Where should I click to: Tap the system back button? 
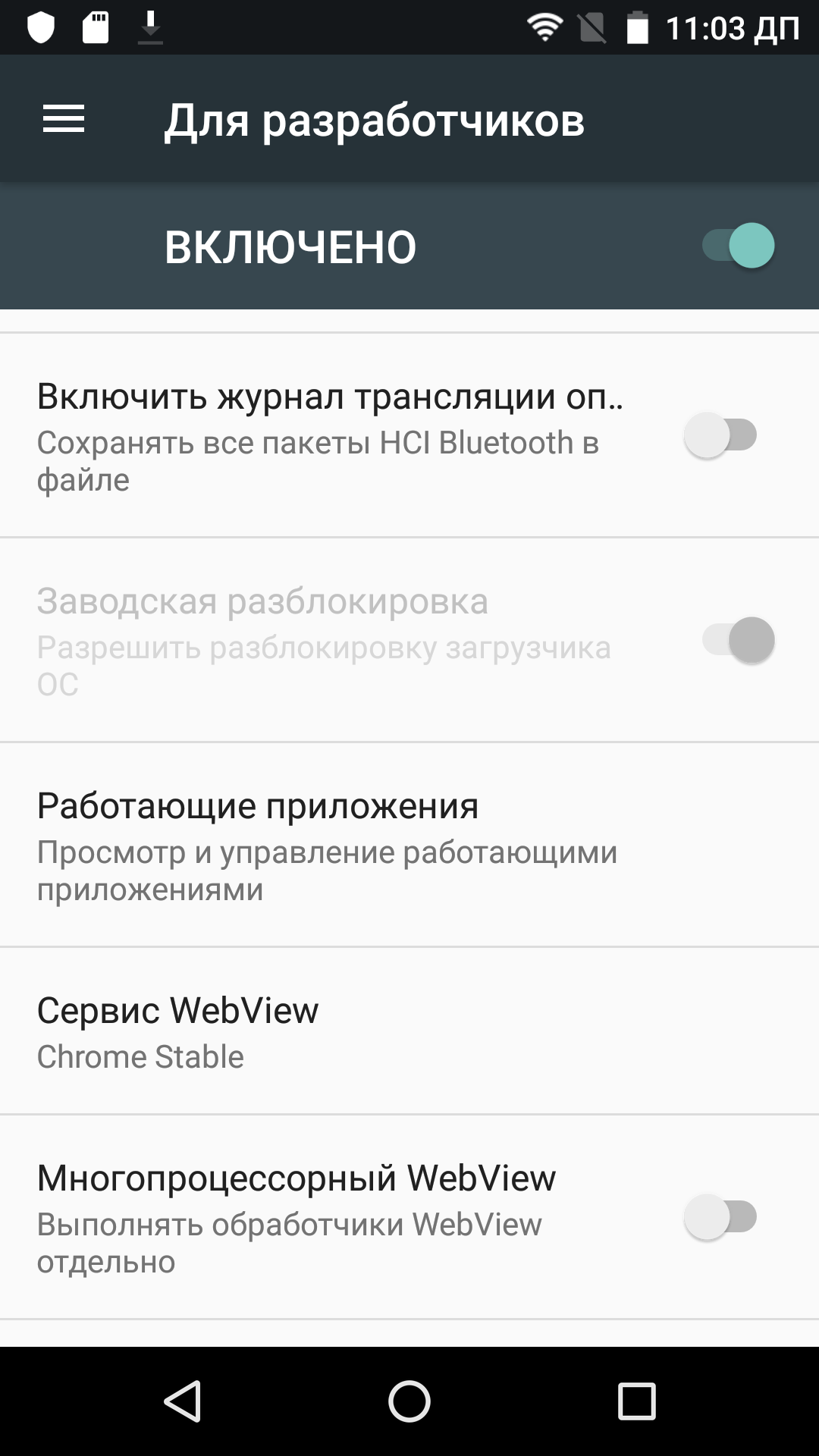point(183,1401)
